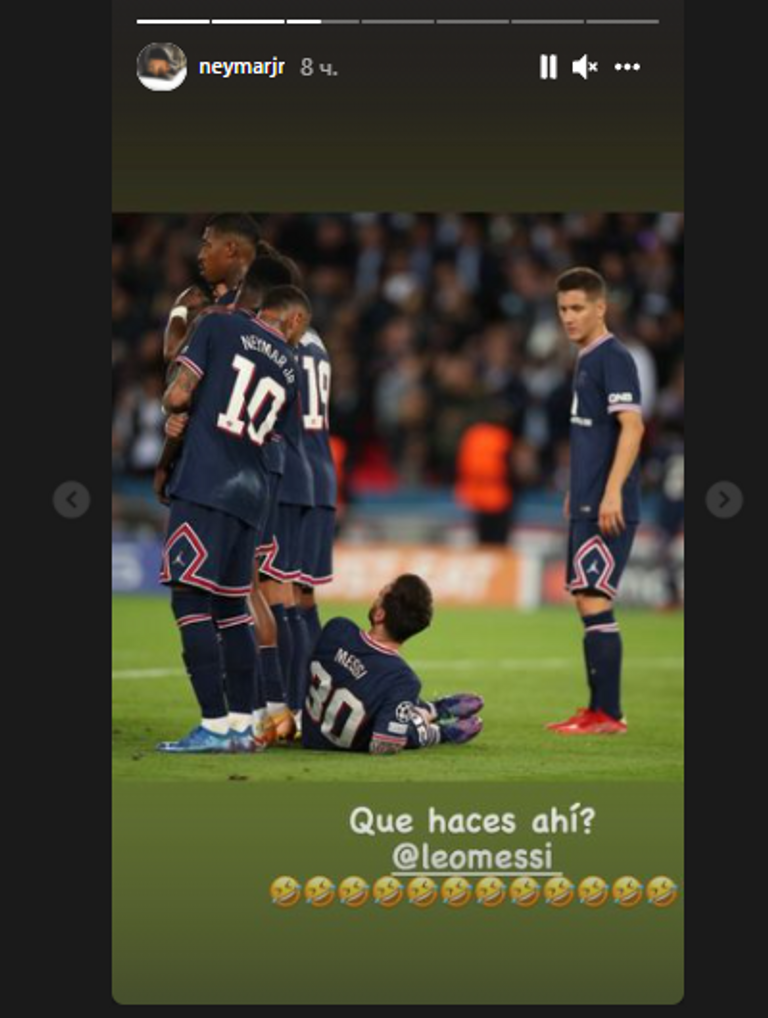Go to the previous story
Image resolution: width=768 pixels, height=1018 pixels.
71,499
